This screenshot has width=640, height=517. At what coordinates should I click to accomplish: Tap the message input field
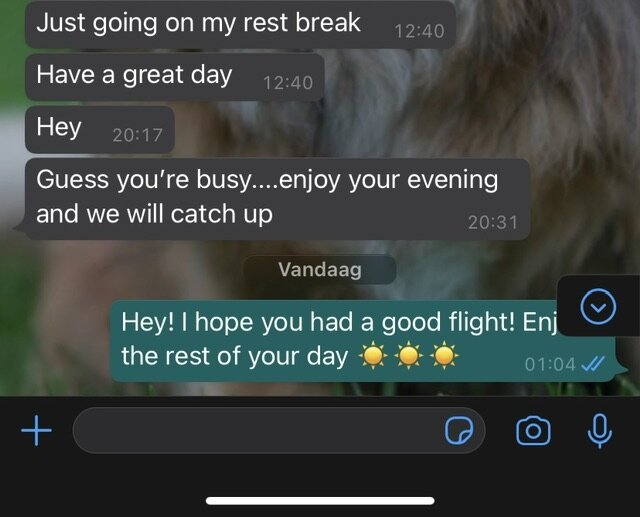[x=255, y=431]
